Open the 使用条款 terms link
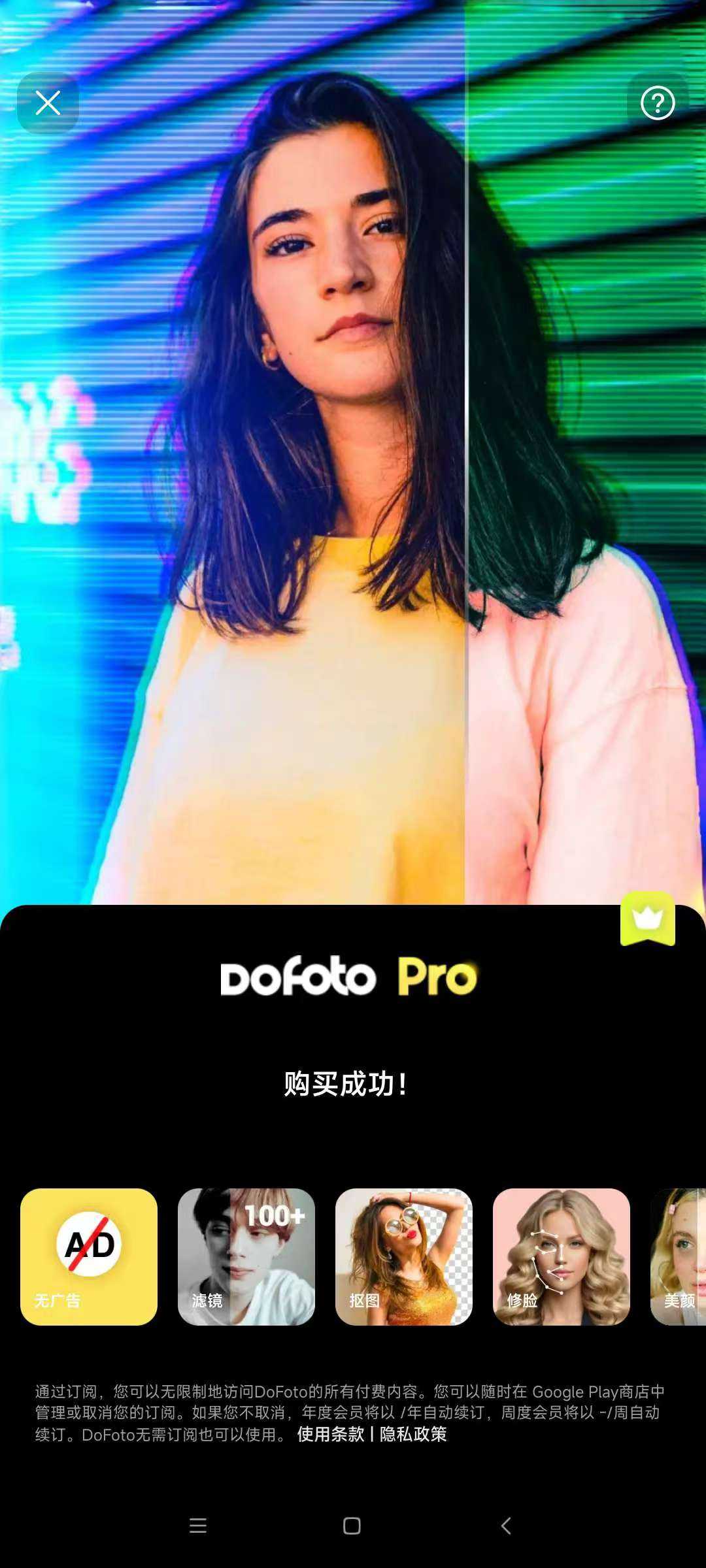 (x=331, y=1434)
